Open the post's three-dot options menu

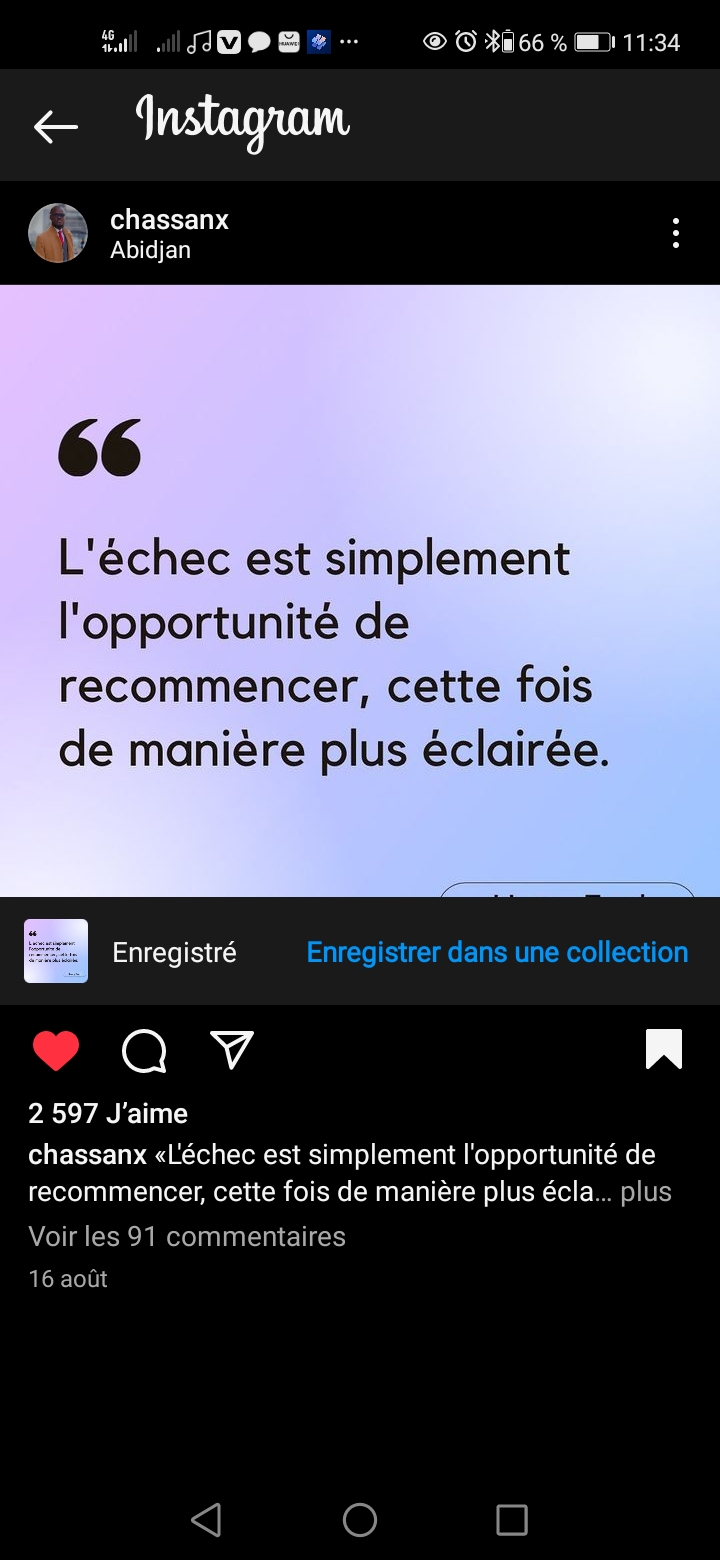pos(676,233)
